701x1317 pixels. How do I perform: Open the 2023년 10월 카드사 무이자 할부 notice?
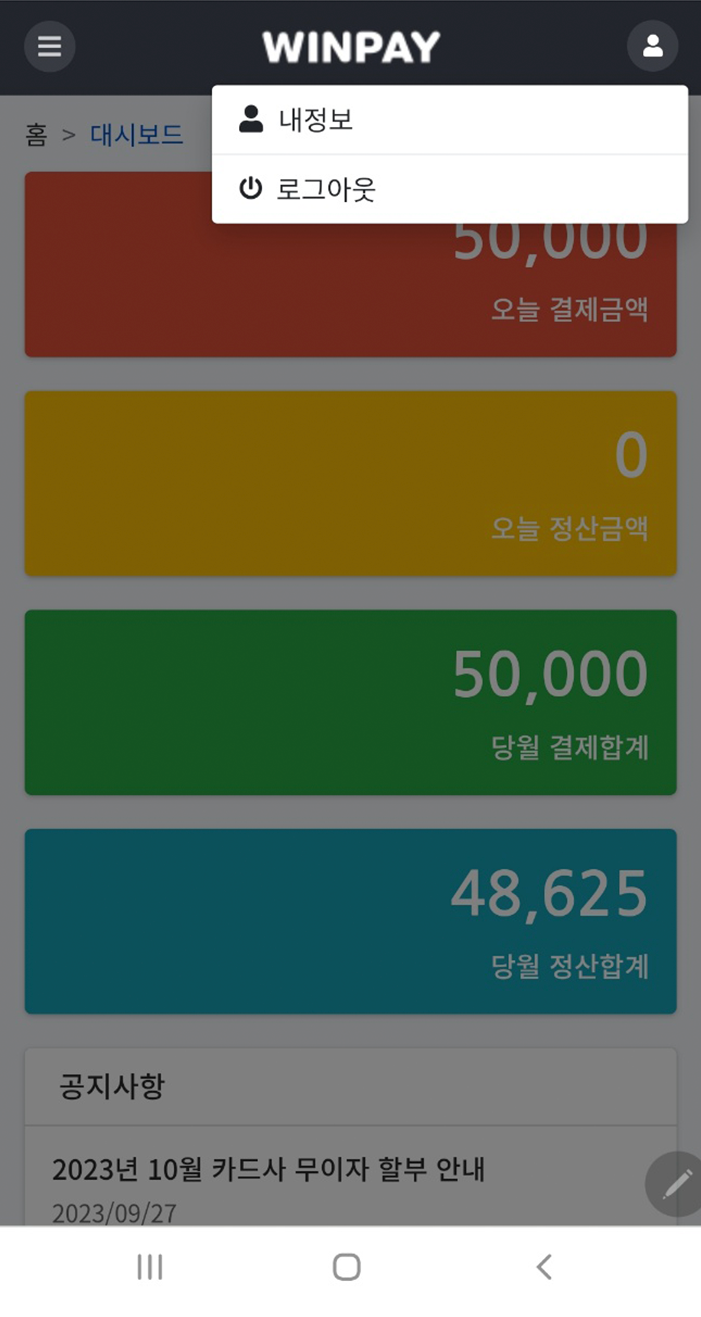268,1169
